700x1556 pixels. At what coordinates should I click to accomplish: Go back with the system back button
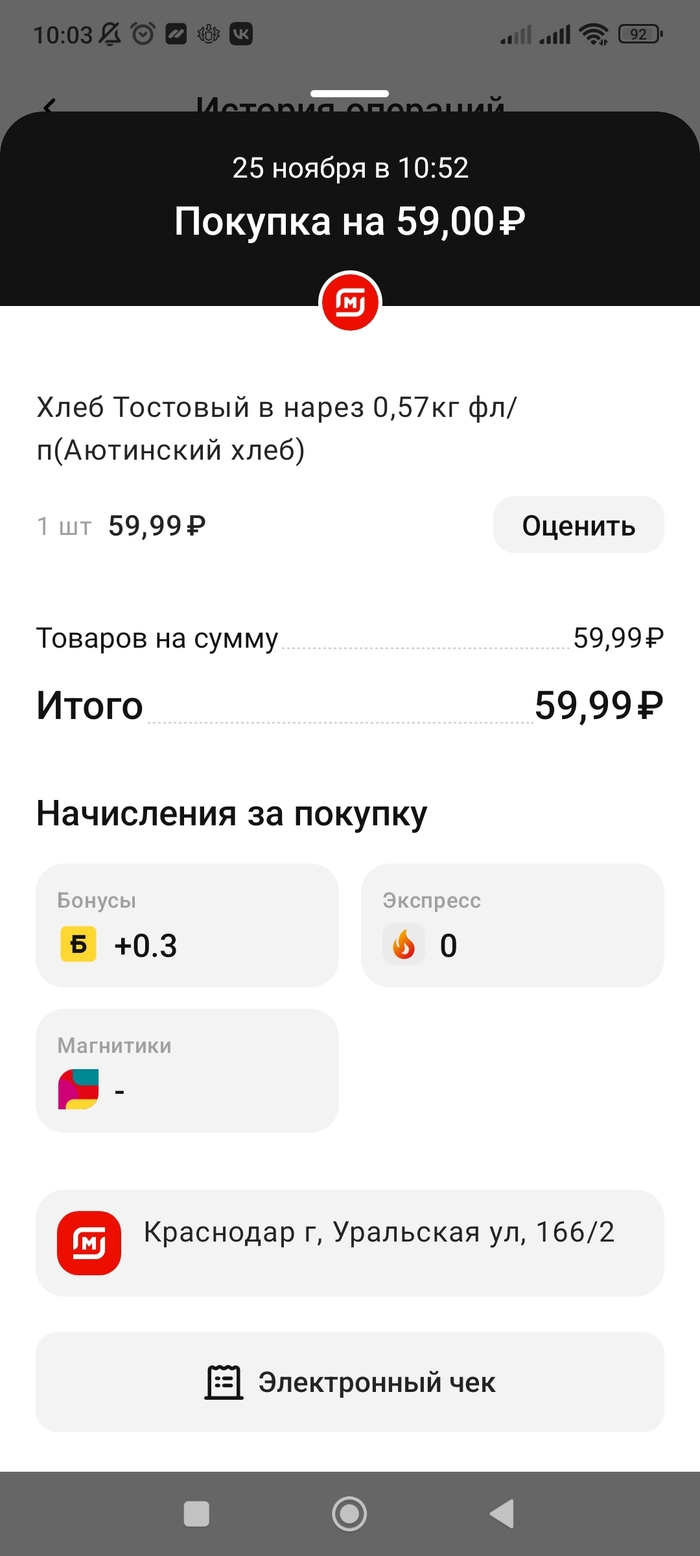click(x=502, y=1513)
